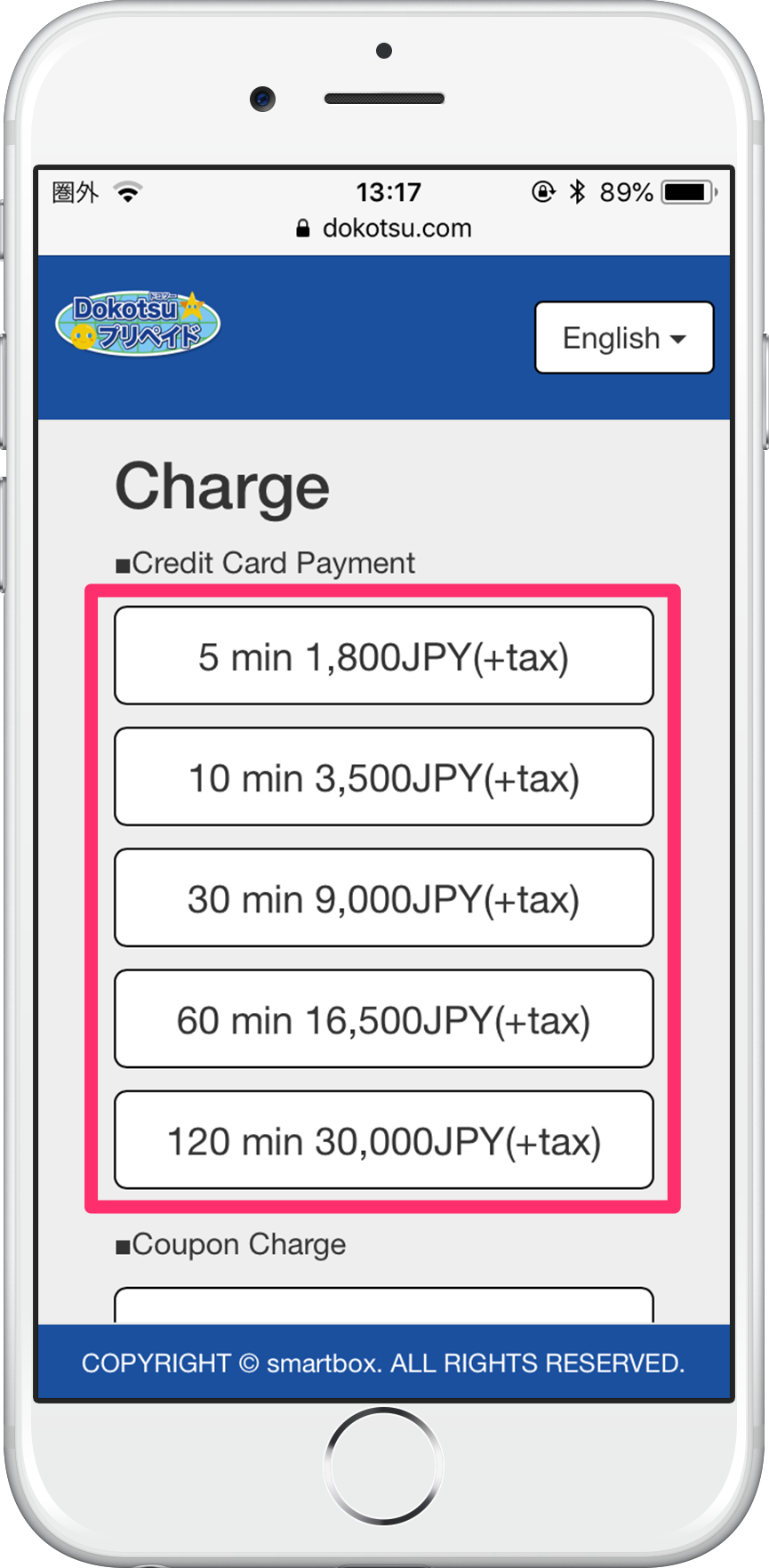Select 5 min 1,800JPY charge
769x1568 pixels.
[x=383, y=656]
